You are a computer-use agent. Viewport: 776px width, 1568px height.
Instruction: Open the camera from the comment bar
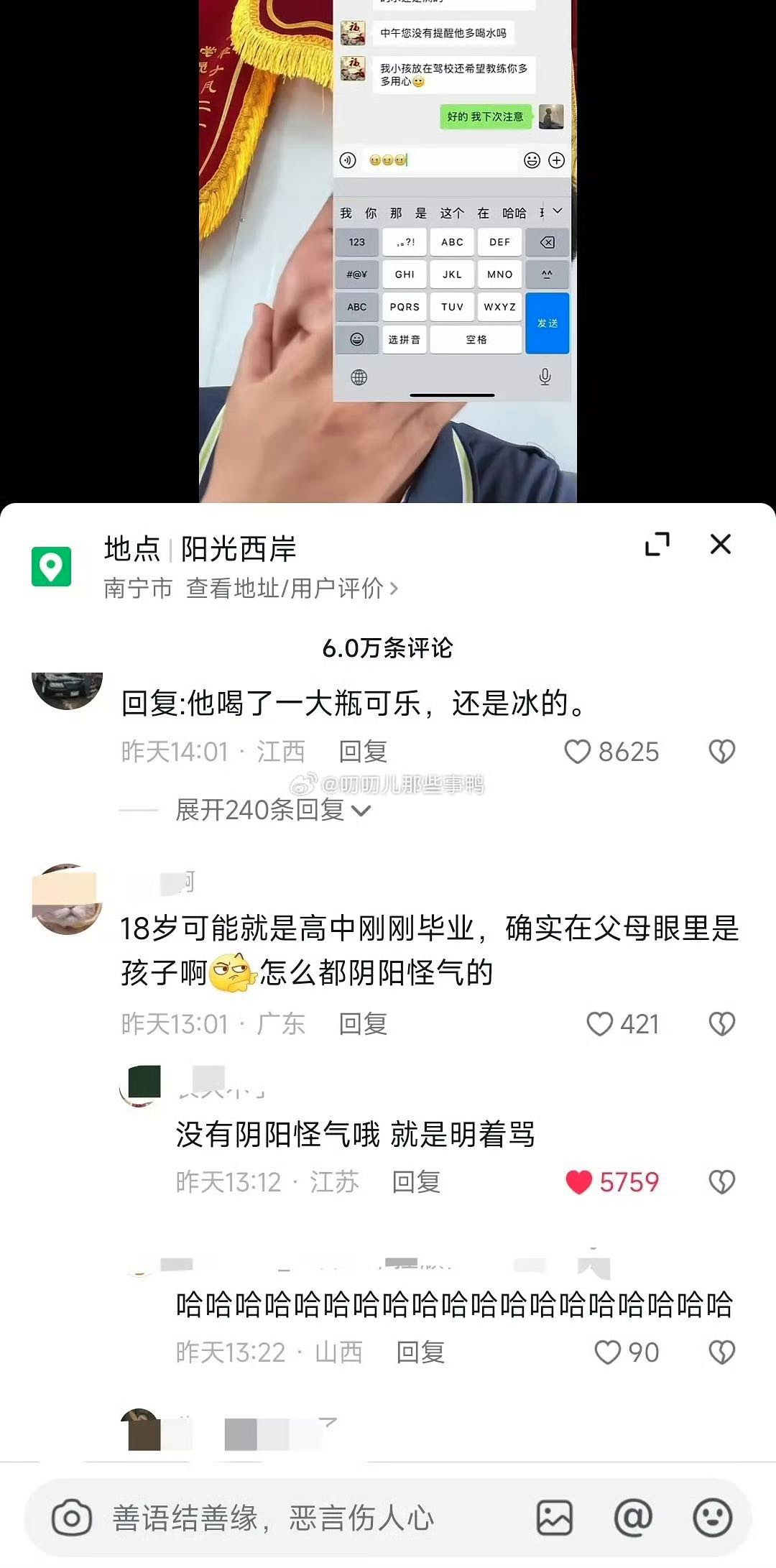click(72, 1518)
